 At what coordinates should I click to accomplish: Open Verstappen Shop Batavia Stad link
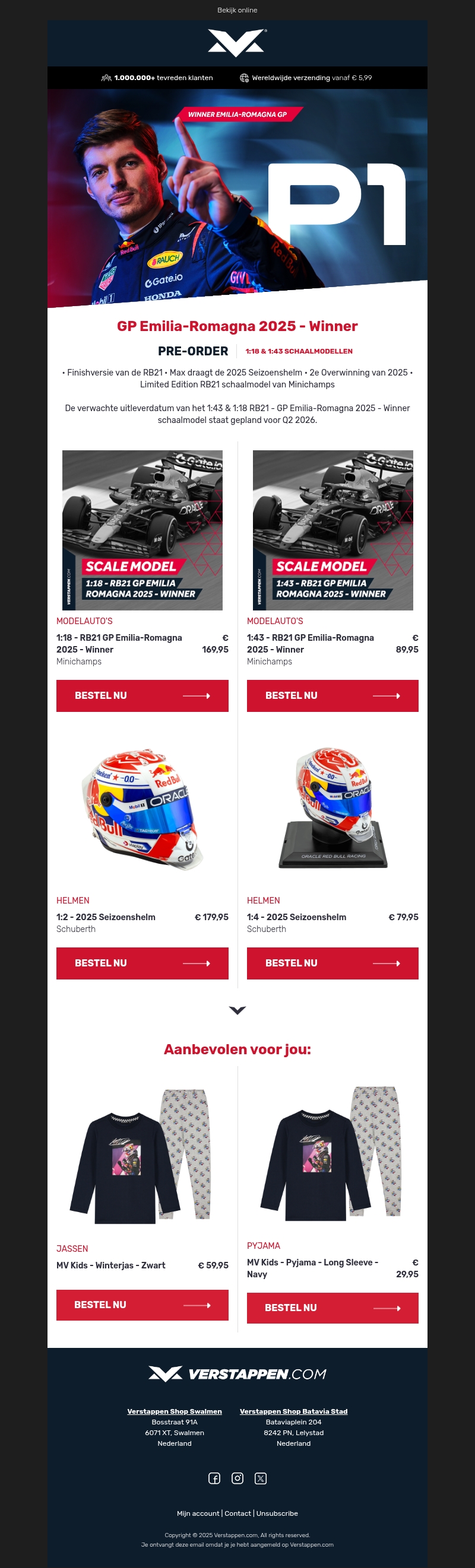click(x=293, y=1411)
